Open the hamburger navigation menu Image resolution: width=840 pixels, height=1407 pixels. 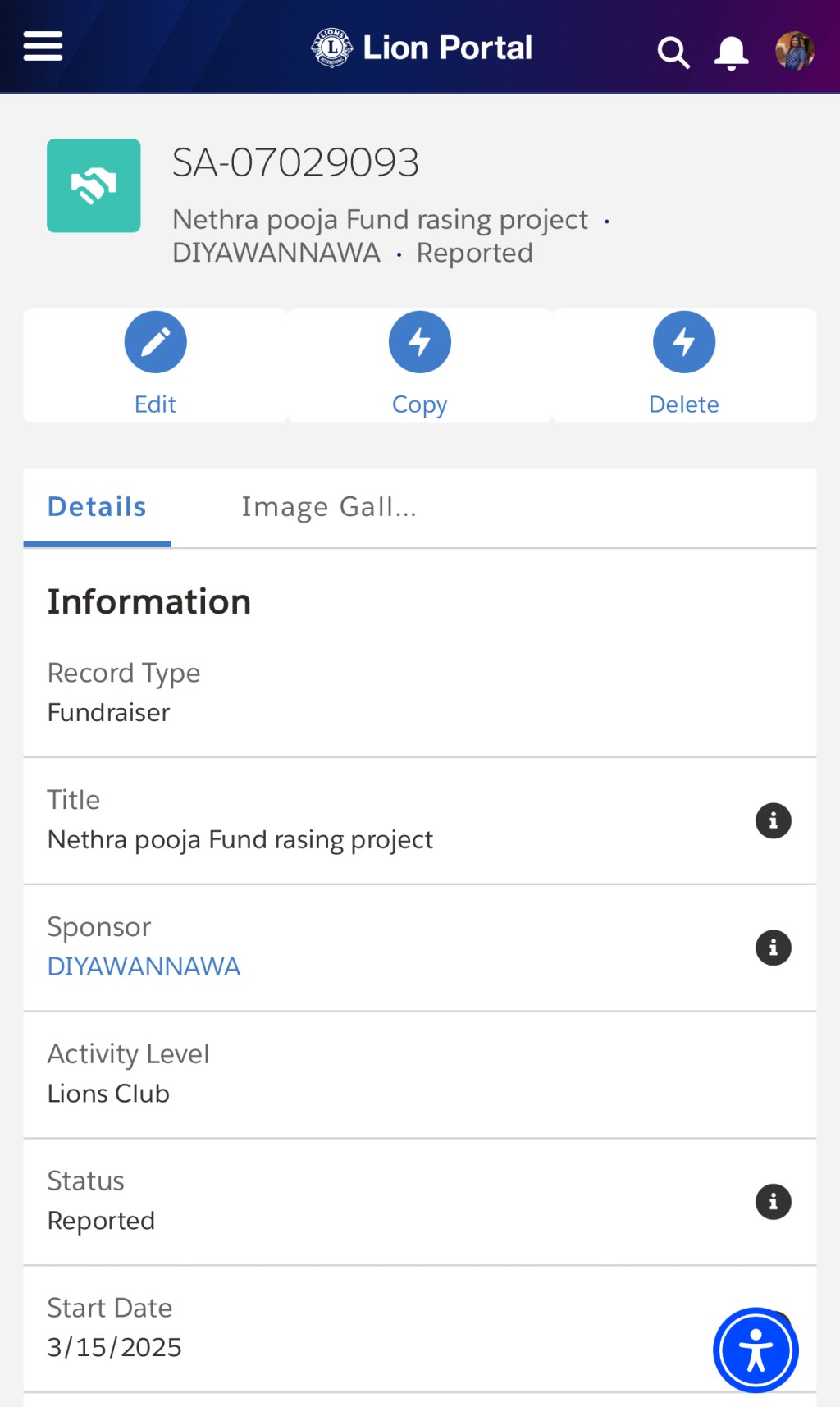(x=43, y=47)
